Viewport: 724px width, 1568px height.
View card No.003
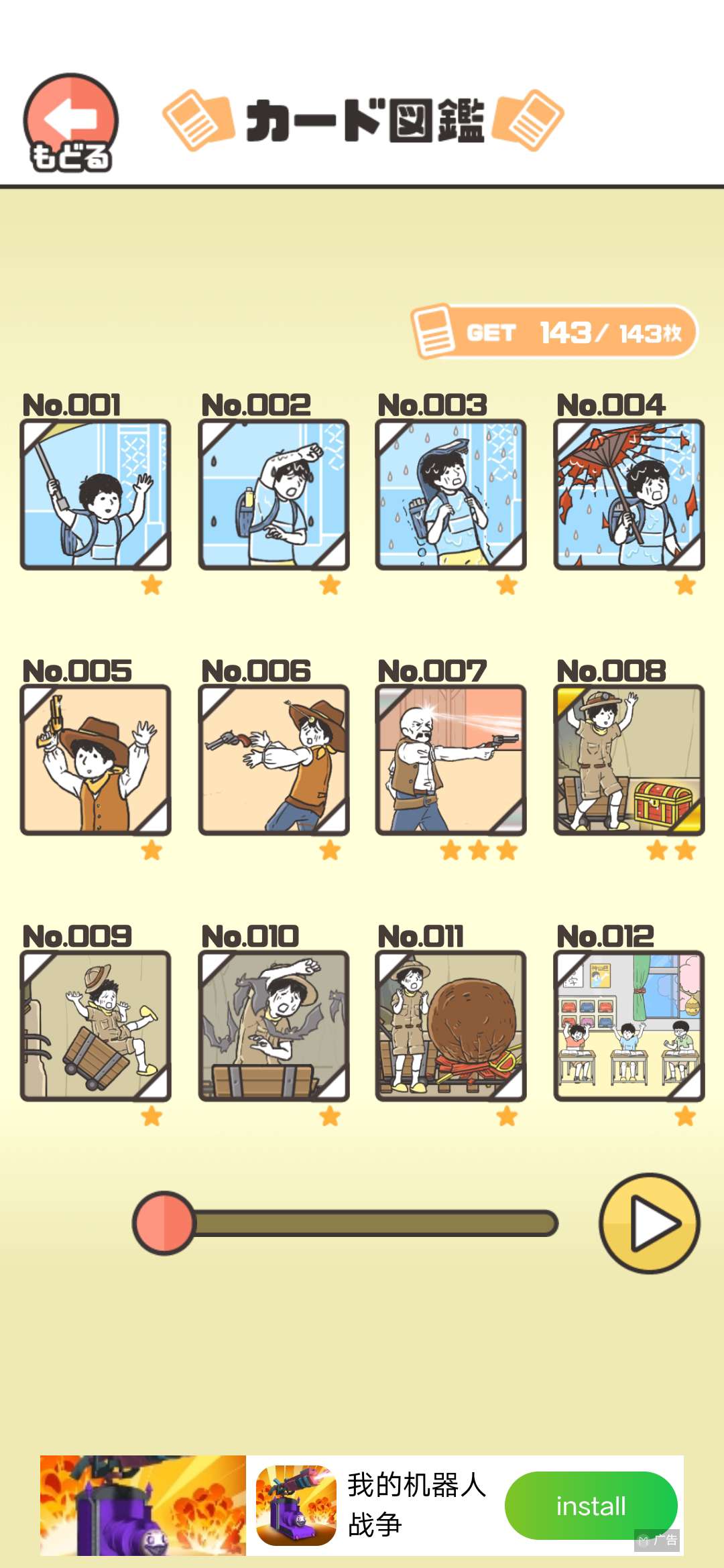point(450,495)
